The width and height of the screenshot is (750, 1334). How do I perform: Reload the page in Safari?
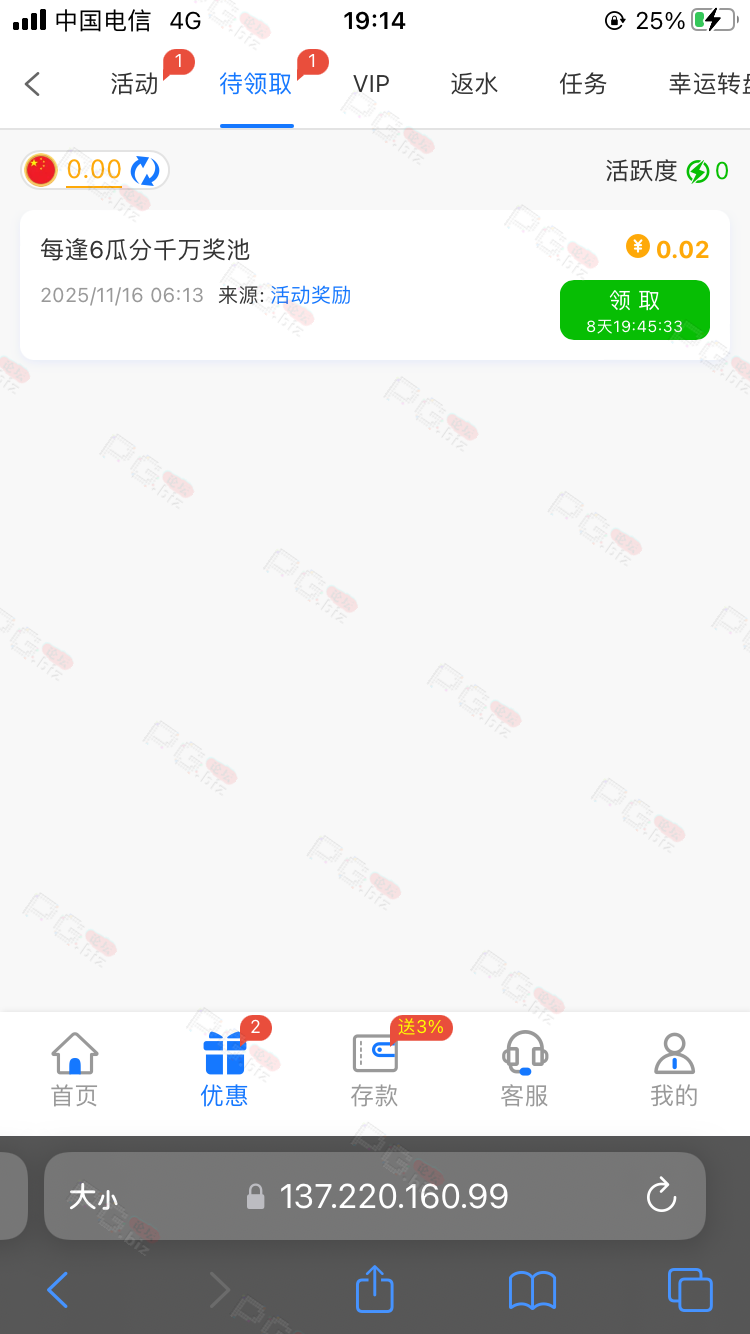[661, 1196]
